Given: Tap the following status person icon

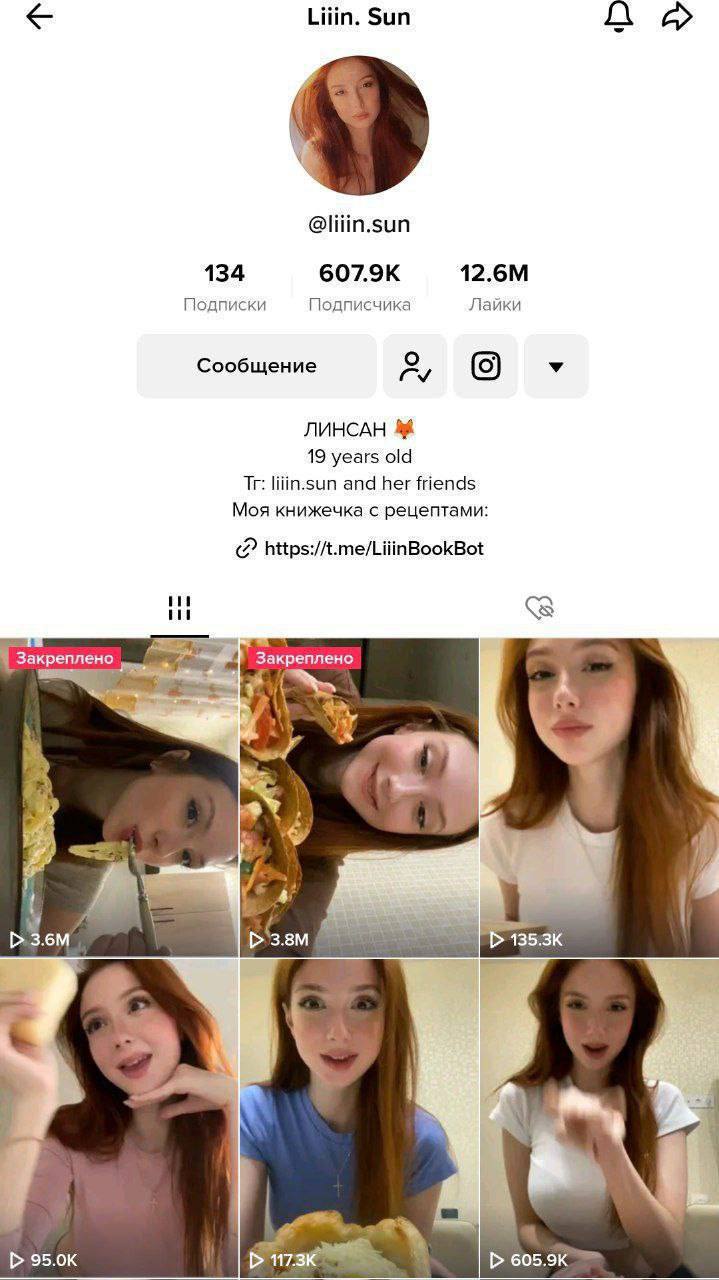Looking at the screenshot, I should 415,366.
